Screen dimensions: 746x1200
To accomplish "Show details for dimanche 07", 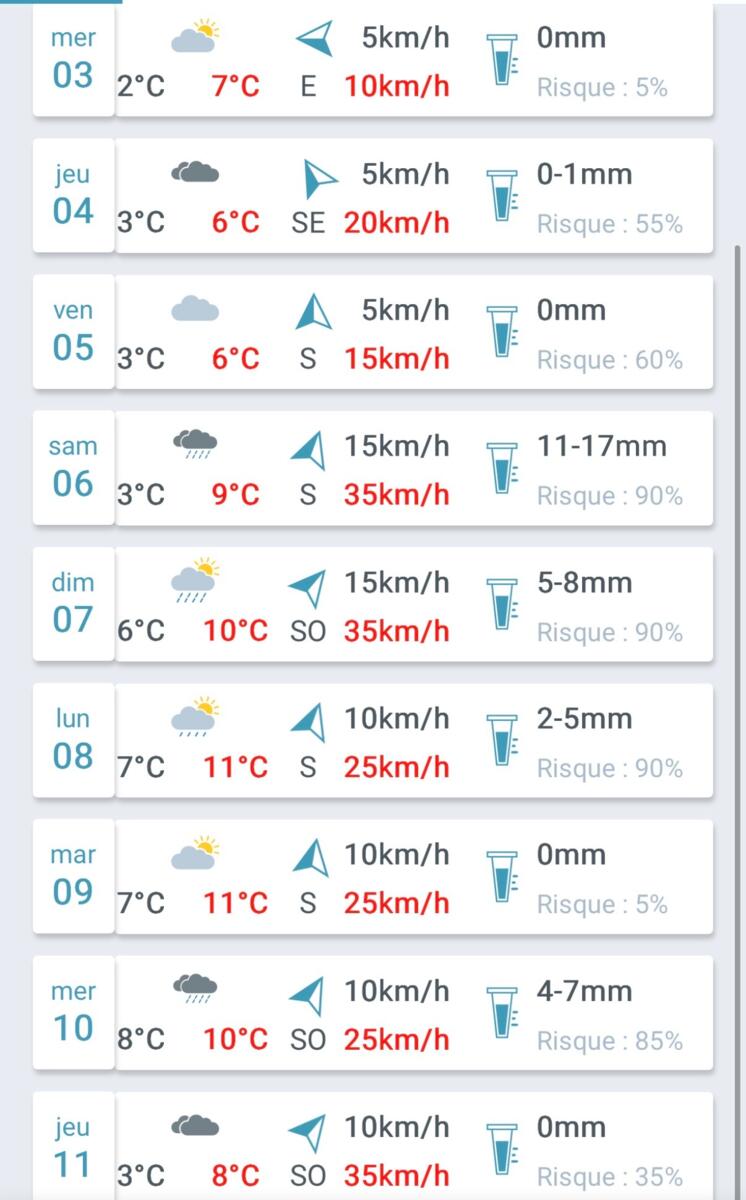I will pyautogui.click(x=372, y=604).
